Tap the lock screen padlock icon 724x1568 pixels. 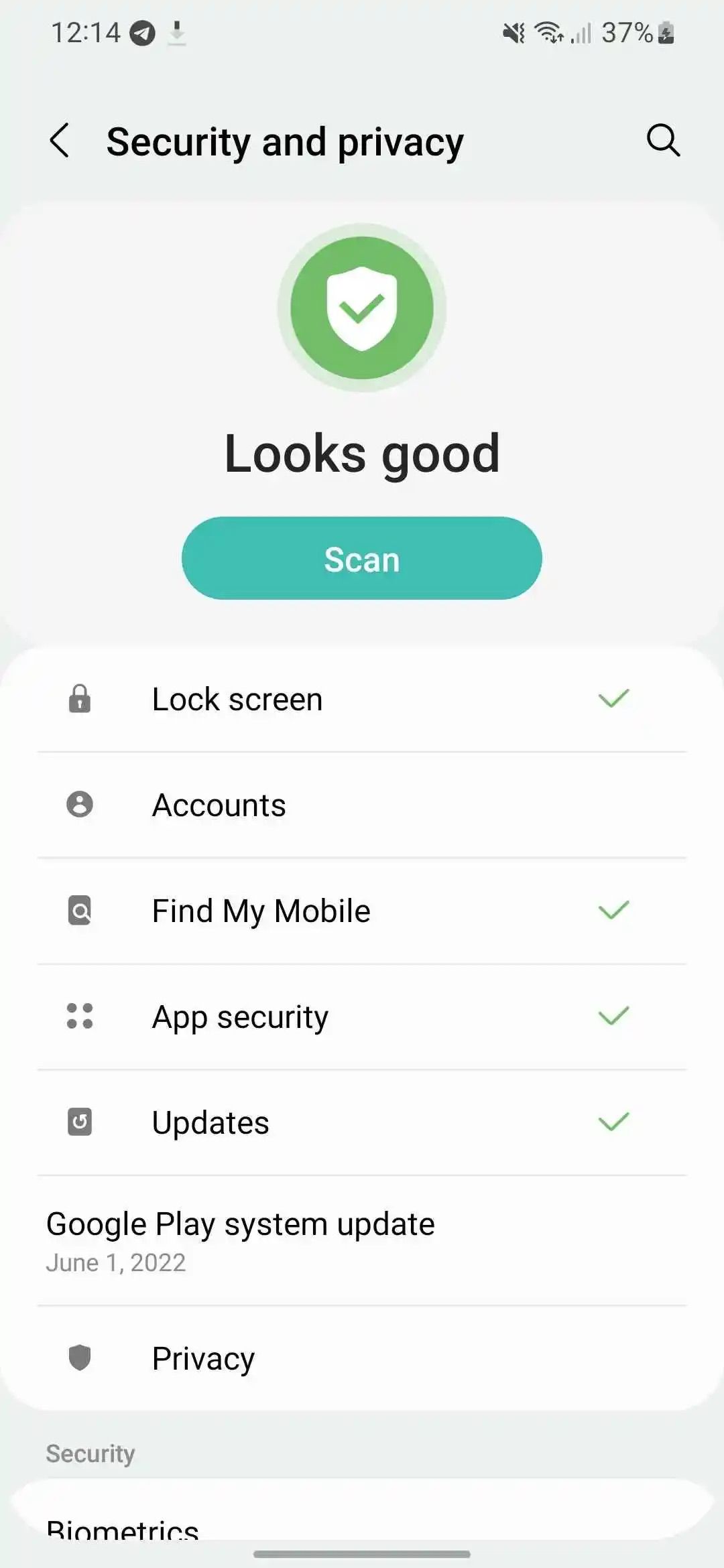[x=80, y=699]
